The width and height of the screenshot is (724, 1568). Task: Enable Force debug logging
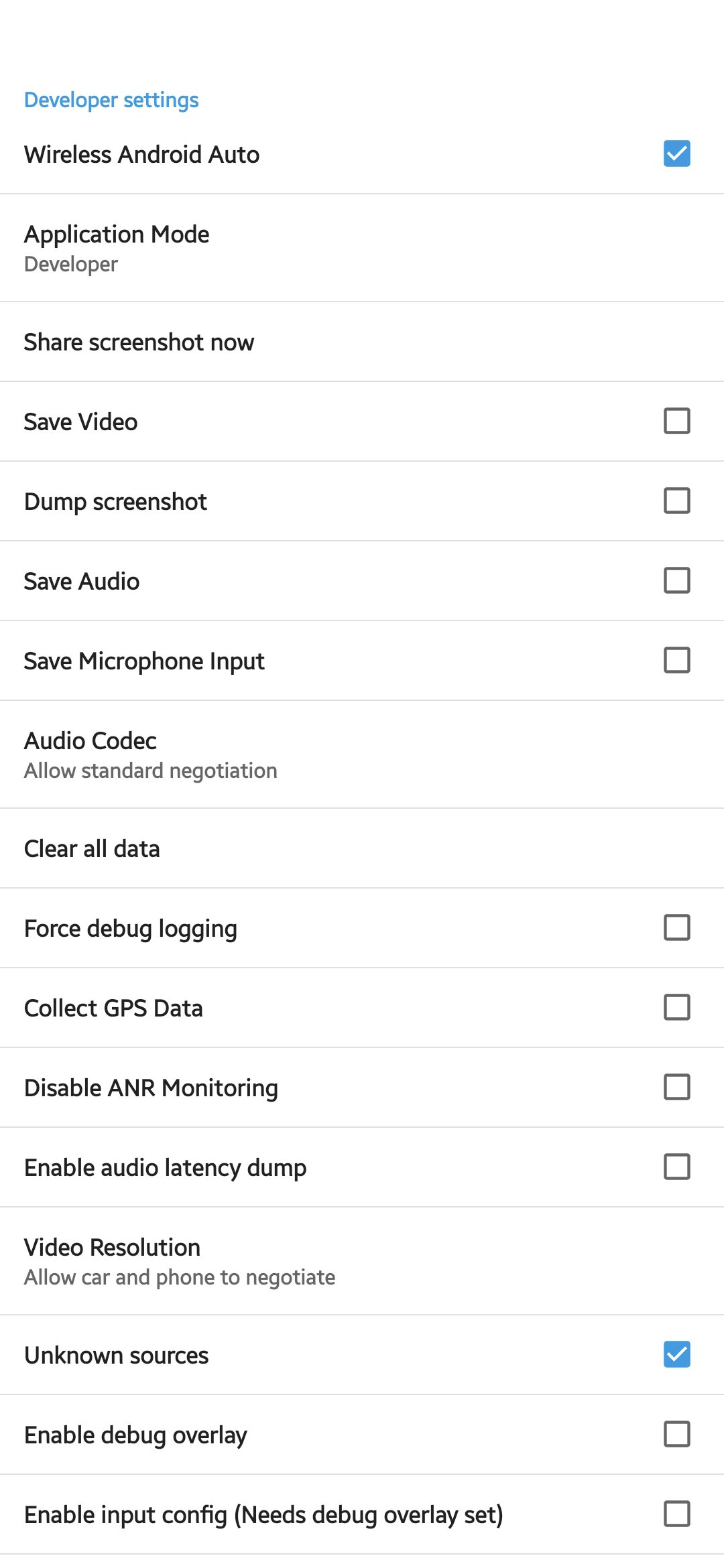678,928
